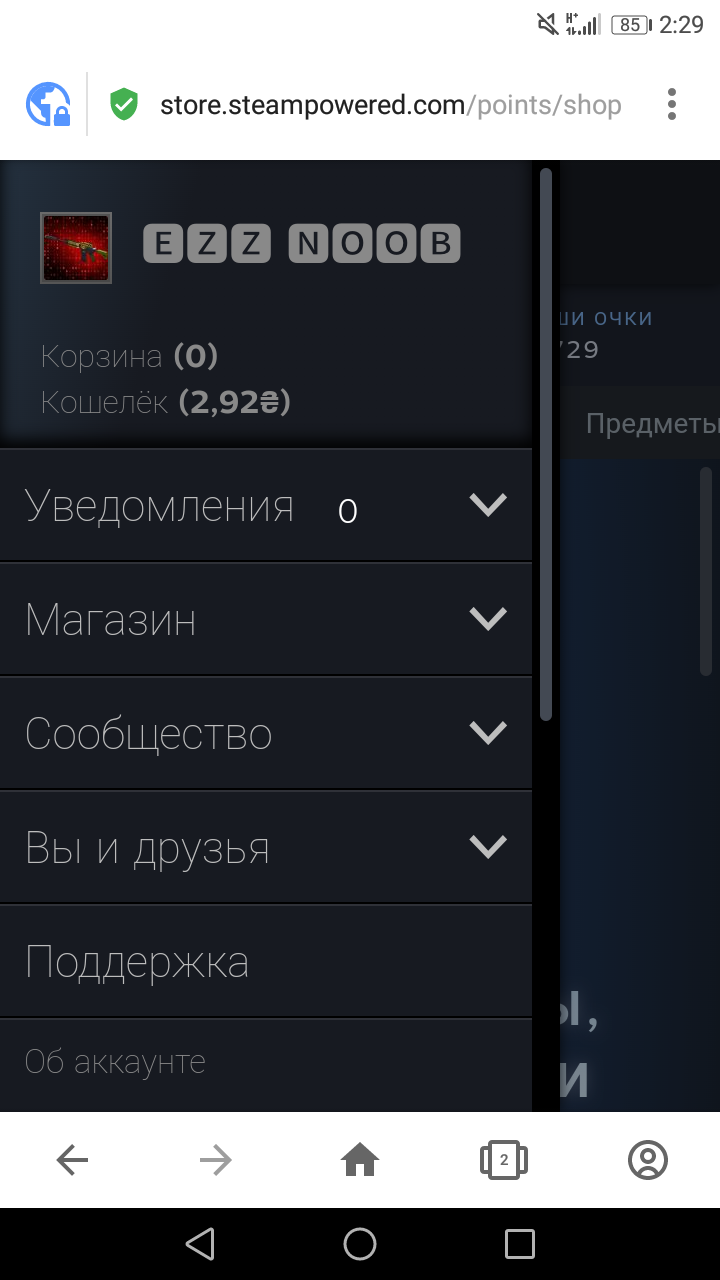Open the Корзина cart link
The height and width of the screenshot is (1280, 720).
pos(129,356)
